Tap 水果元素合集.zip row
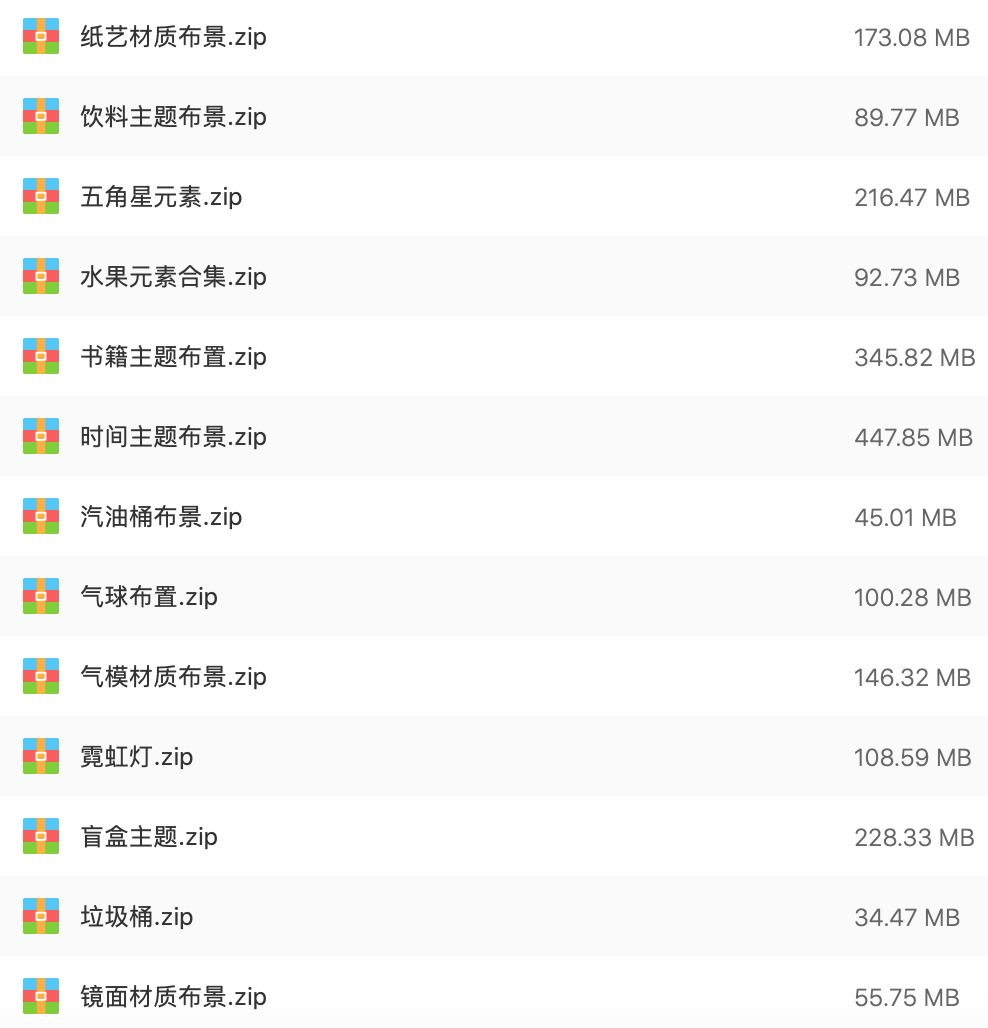The height and width of the screenshot is (1028, 988). 494,277
